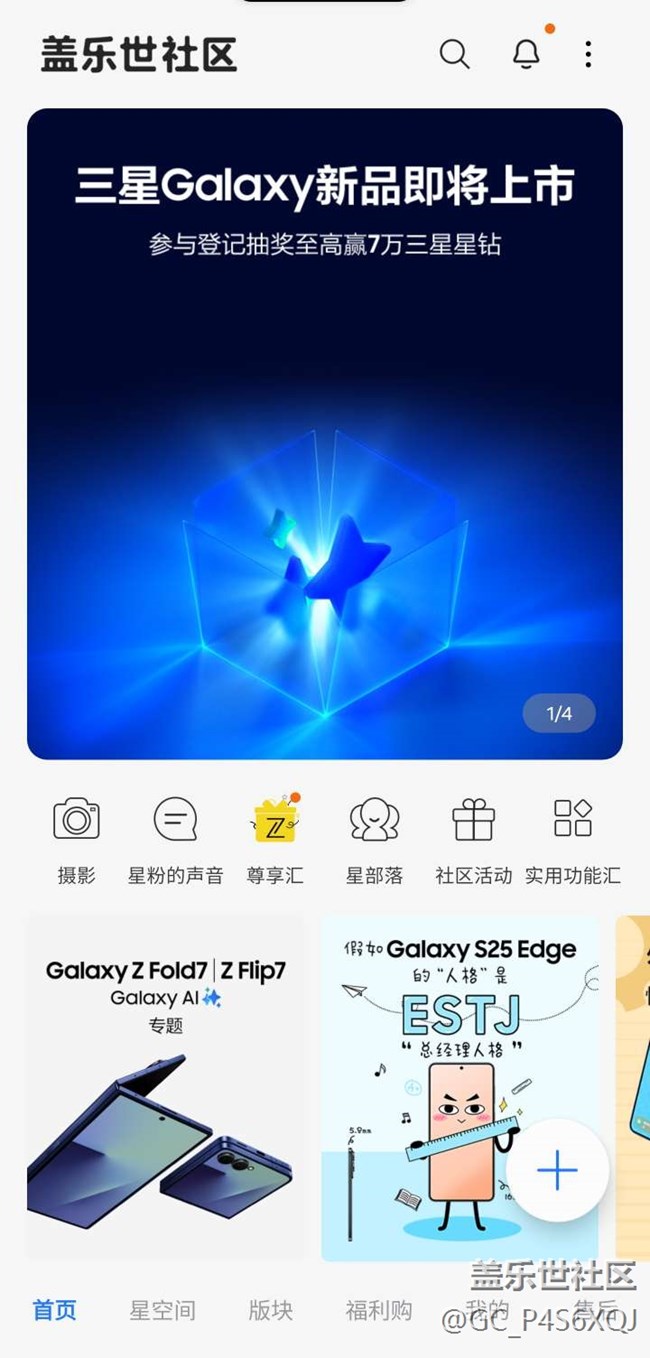Image resolution: width=650 pixels, height=1358 pixels.
Task: Tap the plus button to create a post
Action: [x=557, y=1171]
